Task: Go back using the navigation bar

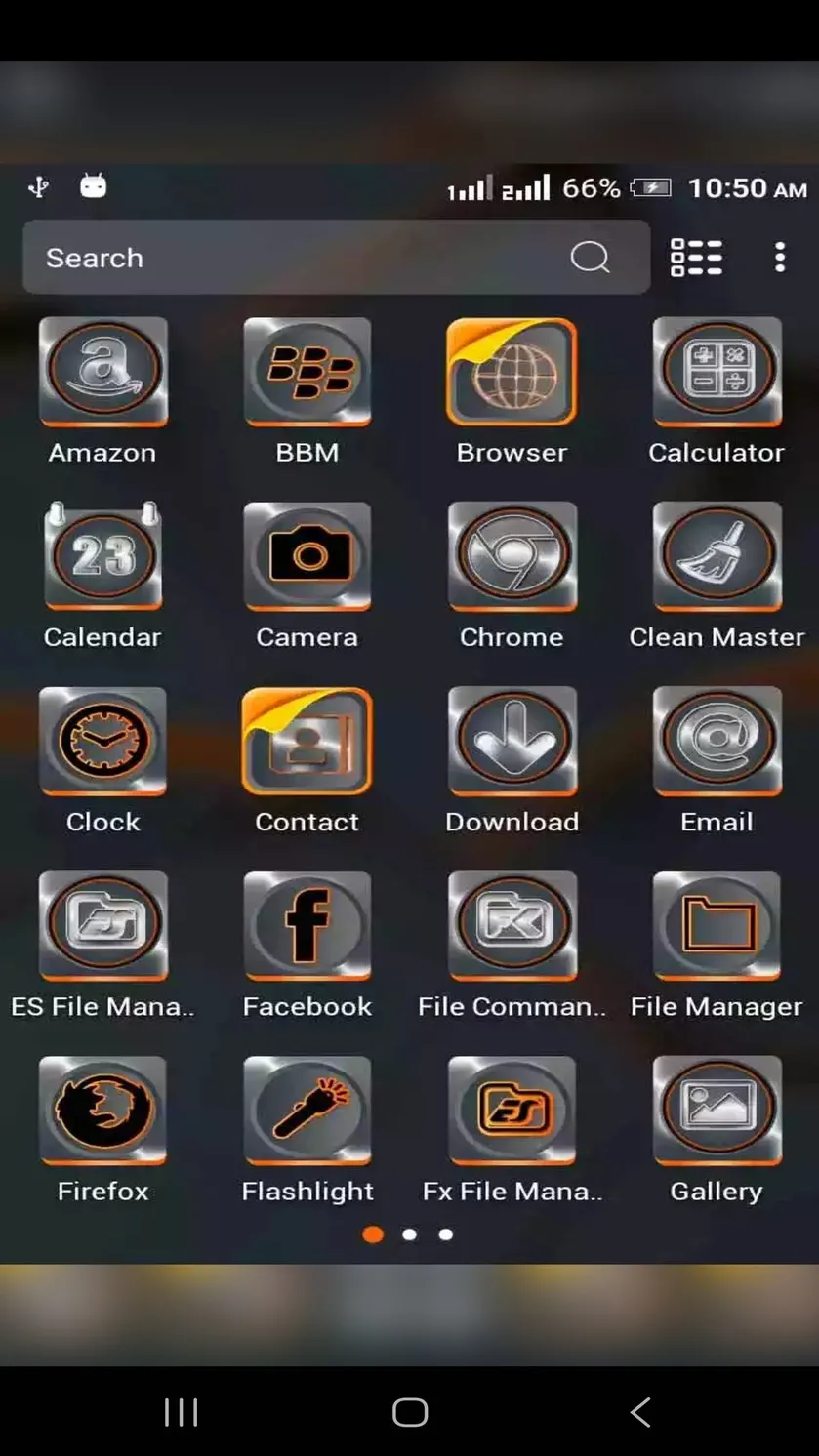Action: (x=640, y=1412)
